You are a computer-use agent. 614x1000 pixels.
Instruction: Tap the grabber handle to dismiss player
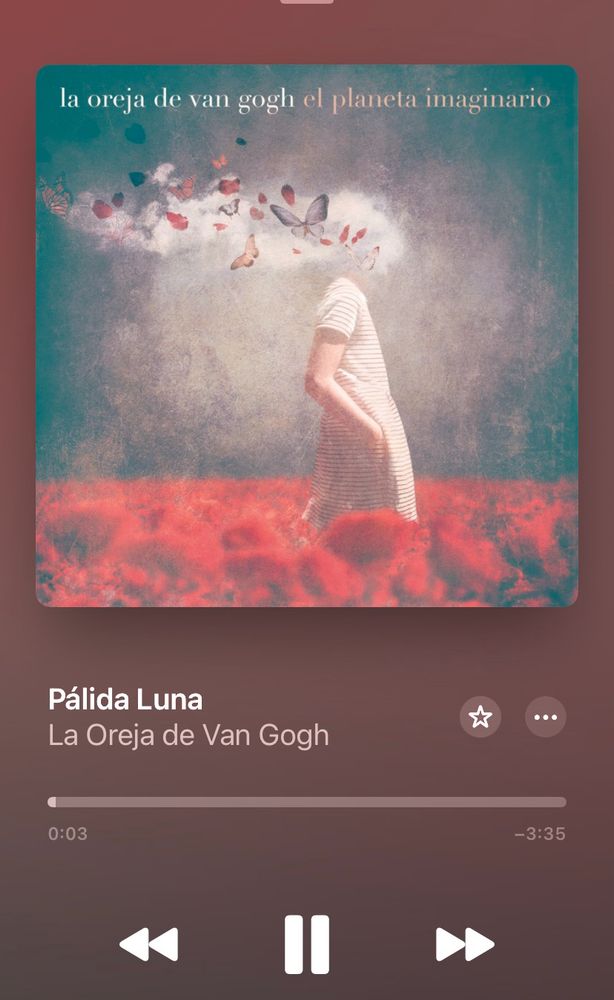click(x=307, y=2)
